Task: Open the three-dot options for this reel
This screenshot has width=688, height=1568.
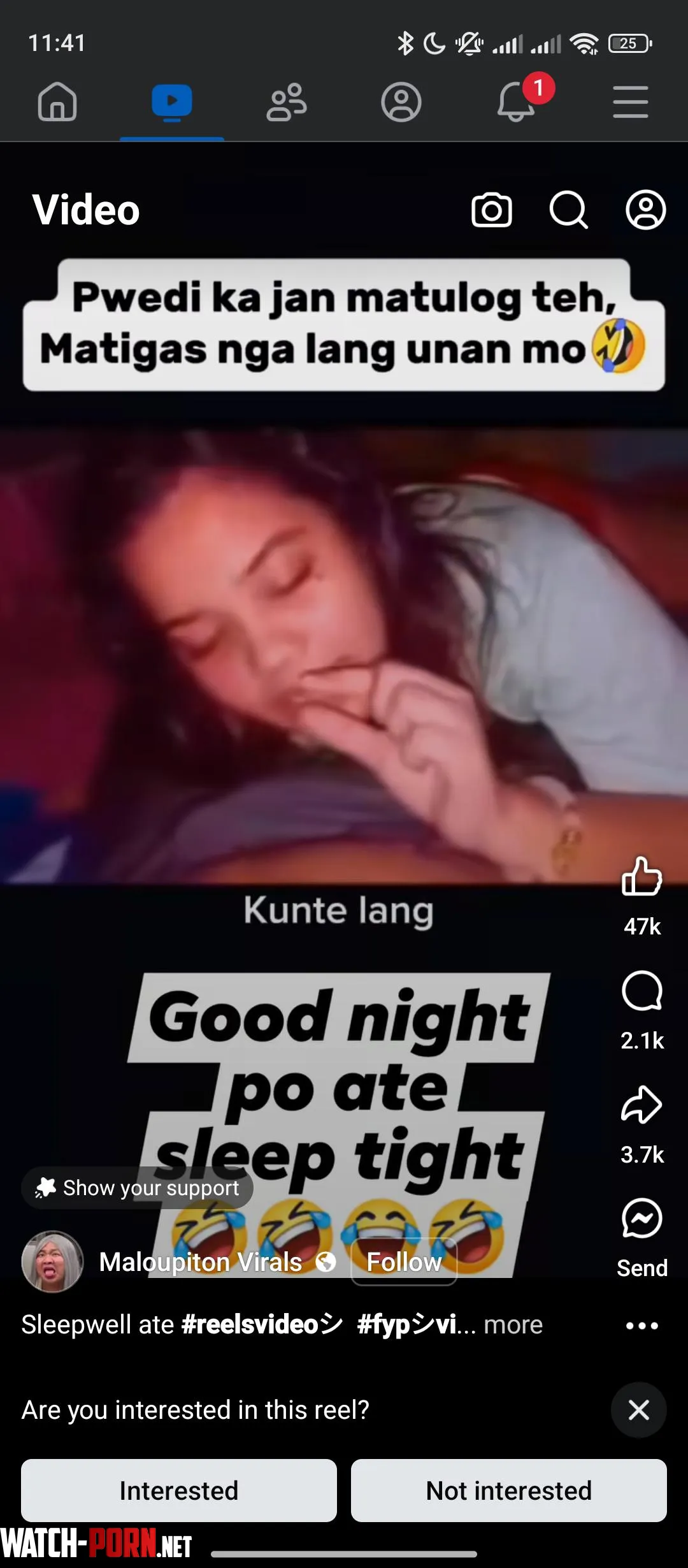Action: coord(642,1326)
